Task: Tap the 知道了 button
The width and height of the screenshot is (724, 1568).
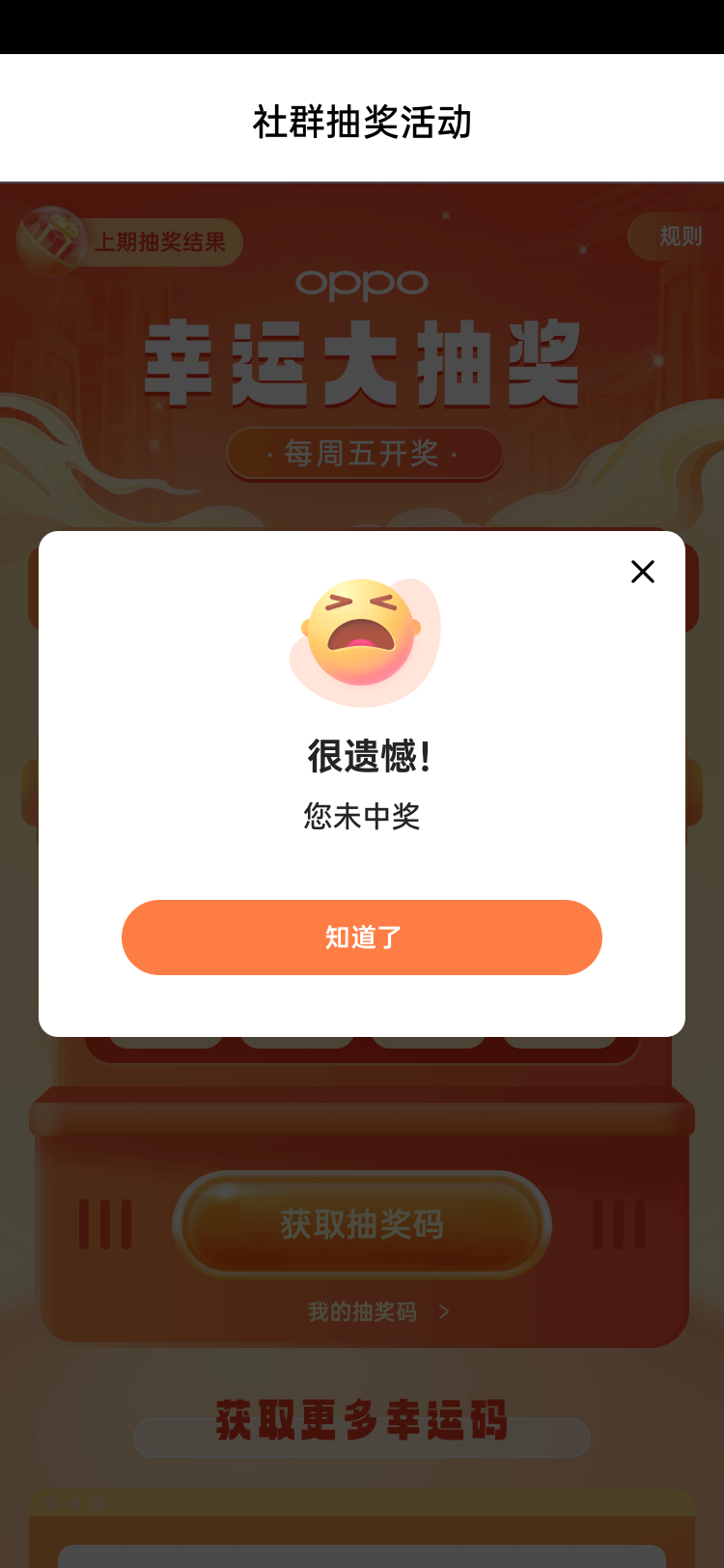Action: (362, 938)
